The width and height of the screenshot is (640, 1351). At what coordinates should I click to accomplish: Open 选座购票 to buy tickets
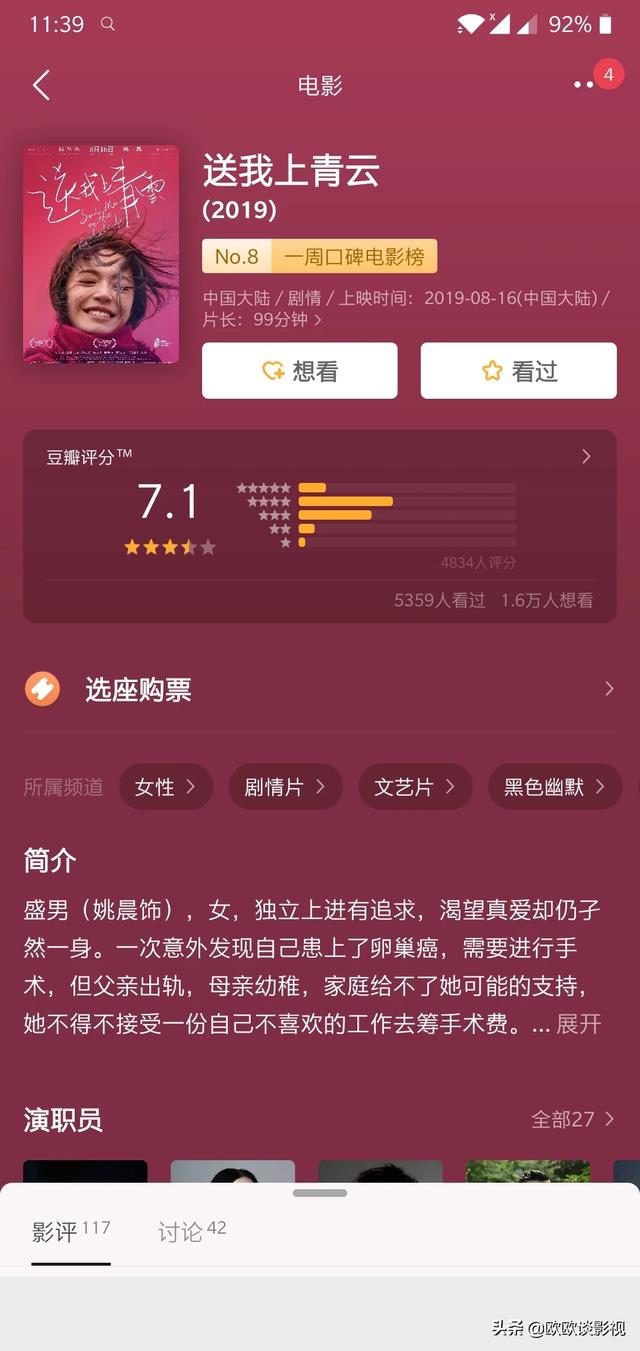click(x=319, y=689)
